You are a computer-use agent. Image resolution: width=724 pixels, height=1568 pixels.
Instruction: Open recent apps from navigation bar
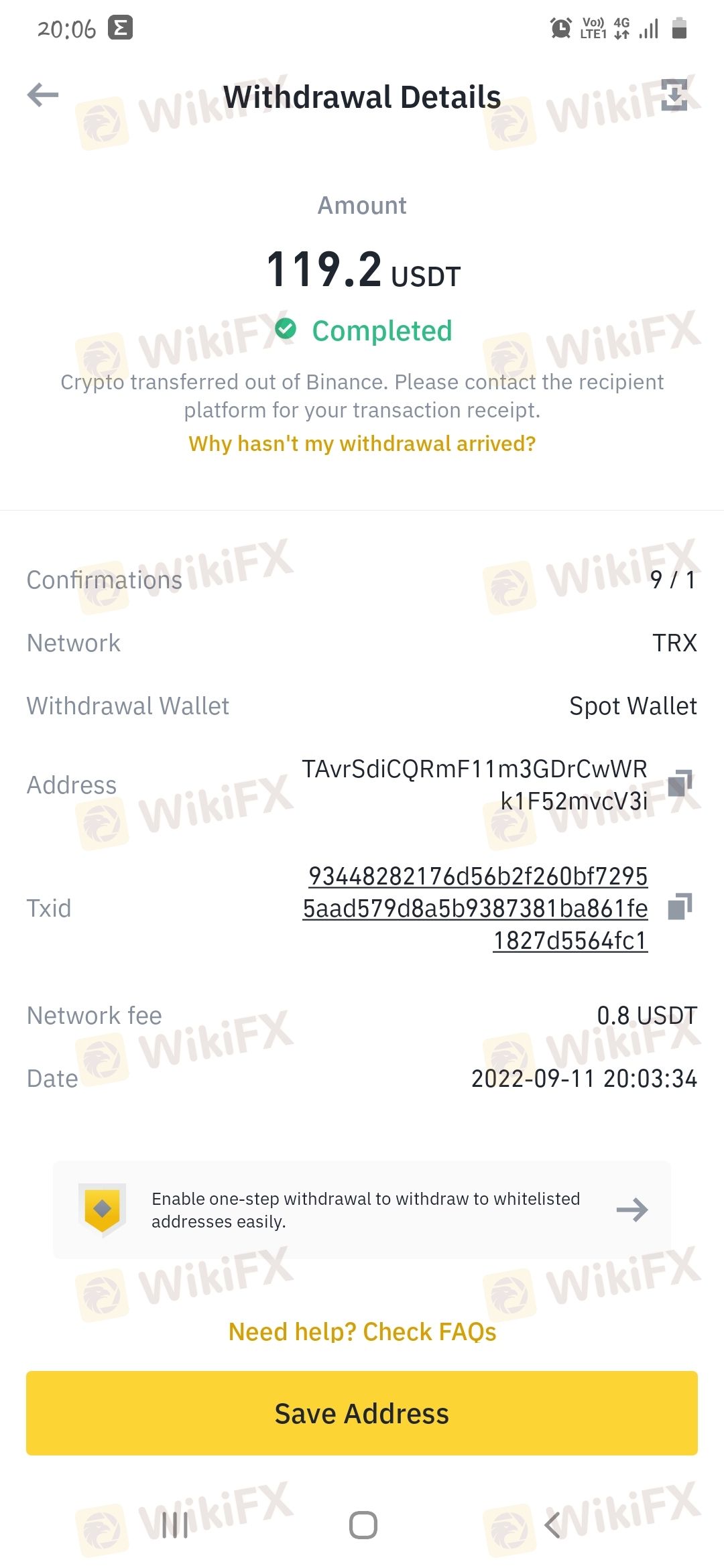pos(175,1525)
